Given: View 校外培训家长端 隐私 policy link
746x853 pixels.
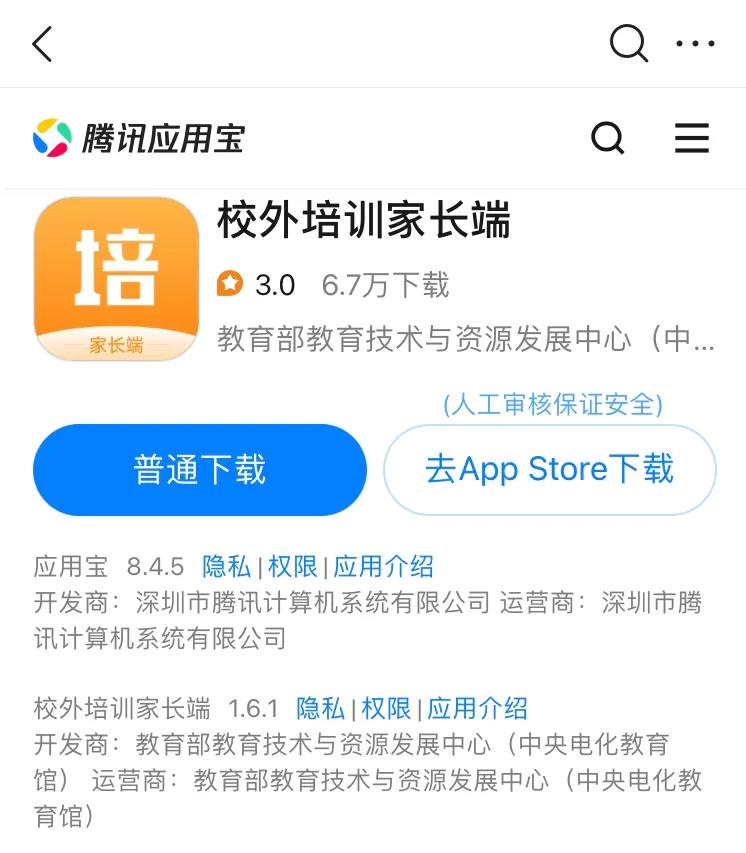Looking at the screenshot, I should (320, 709).
